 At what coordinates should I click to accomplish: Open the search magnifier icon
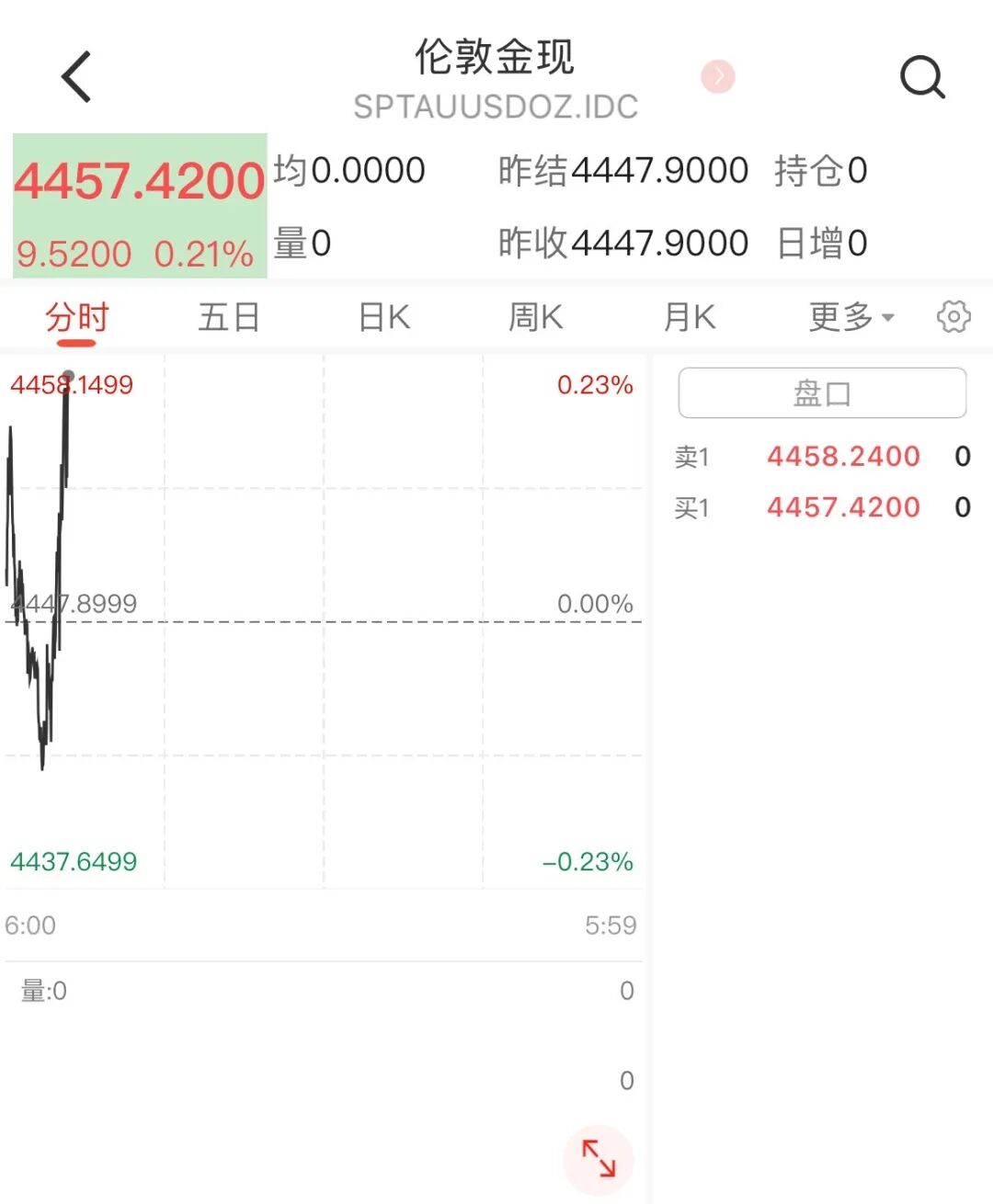922,77
